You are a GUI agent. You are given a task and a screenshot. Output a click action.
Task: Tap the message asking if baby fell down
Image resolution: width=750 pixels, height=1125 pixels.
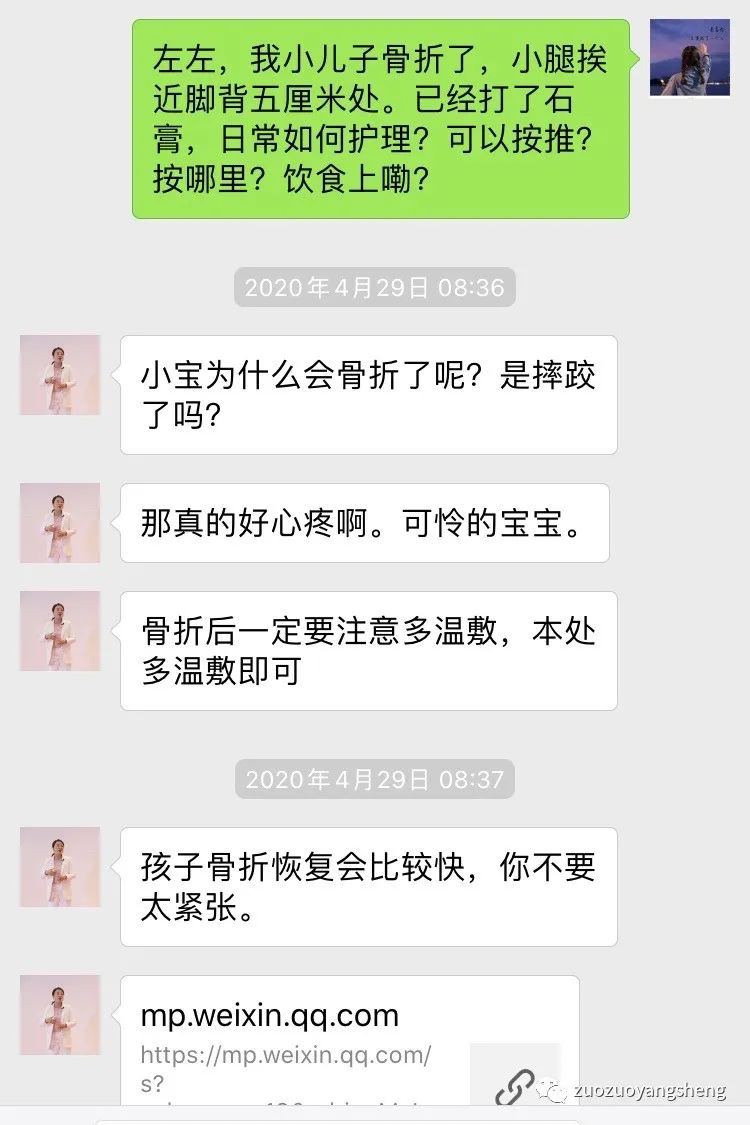coord(370,393)
